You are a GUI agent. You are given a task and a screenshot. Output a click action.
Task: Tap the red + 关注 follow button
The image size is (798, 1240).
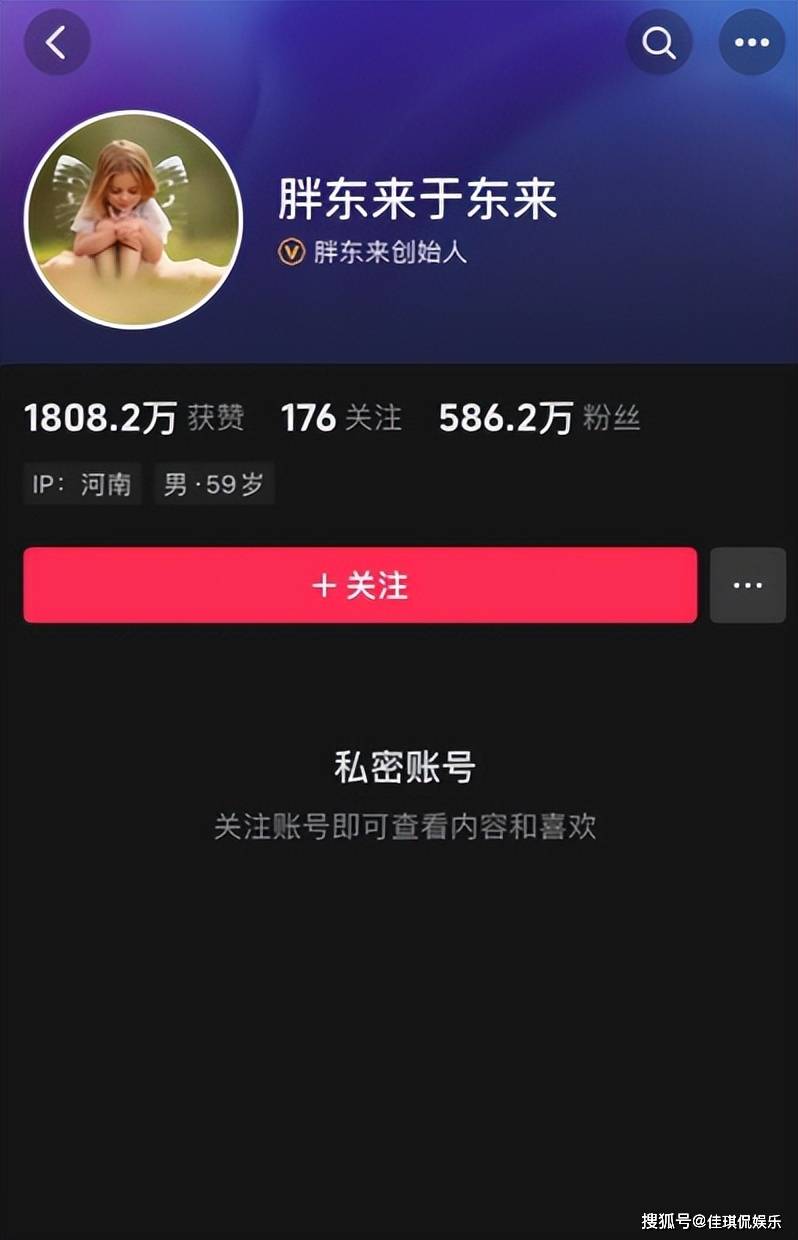point(360,585)
